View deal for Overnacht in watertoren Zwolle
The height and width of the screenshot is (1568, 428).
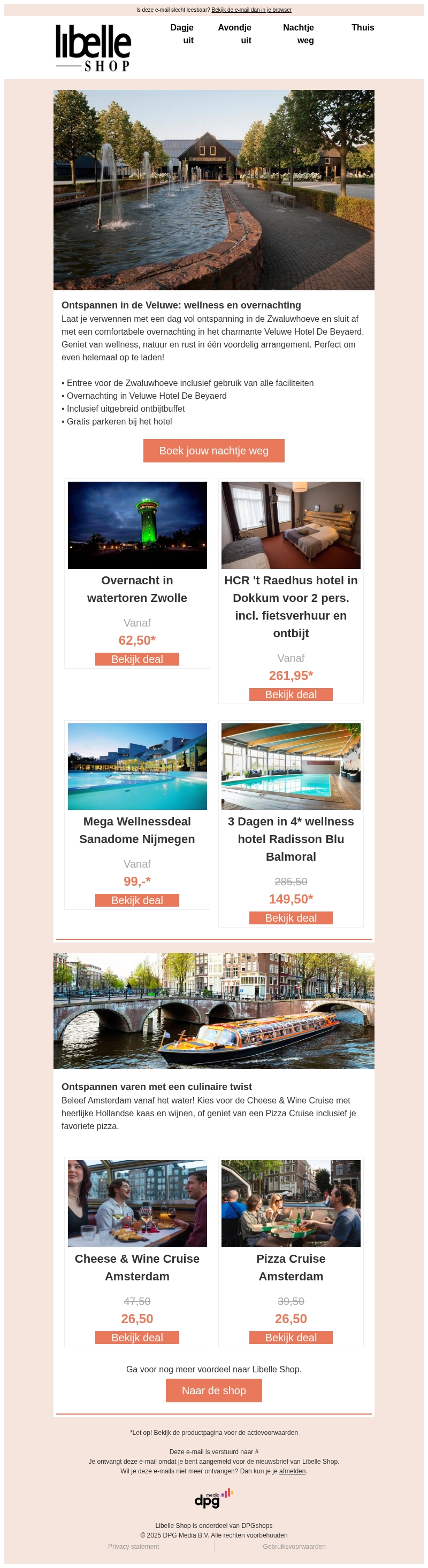pyautogui.click(x=137, y=659)
